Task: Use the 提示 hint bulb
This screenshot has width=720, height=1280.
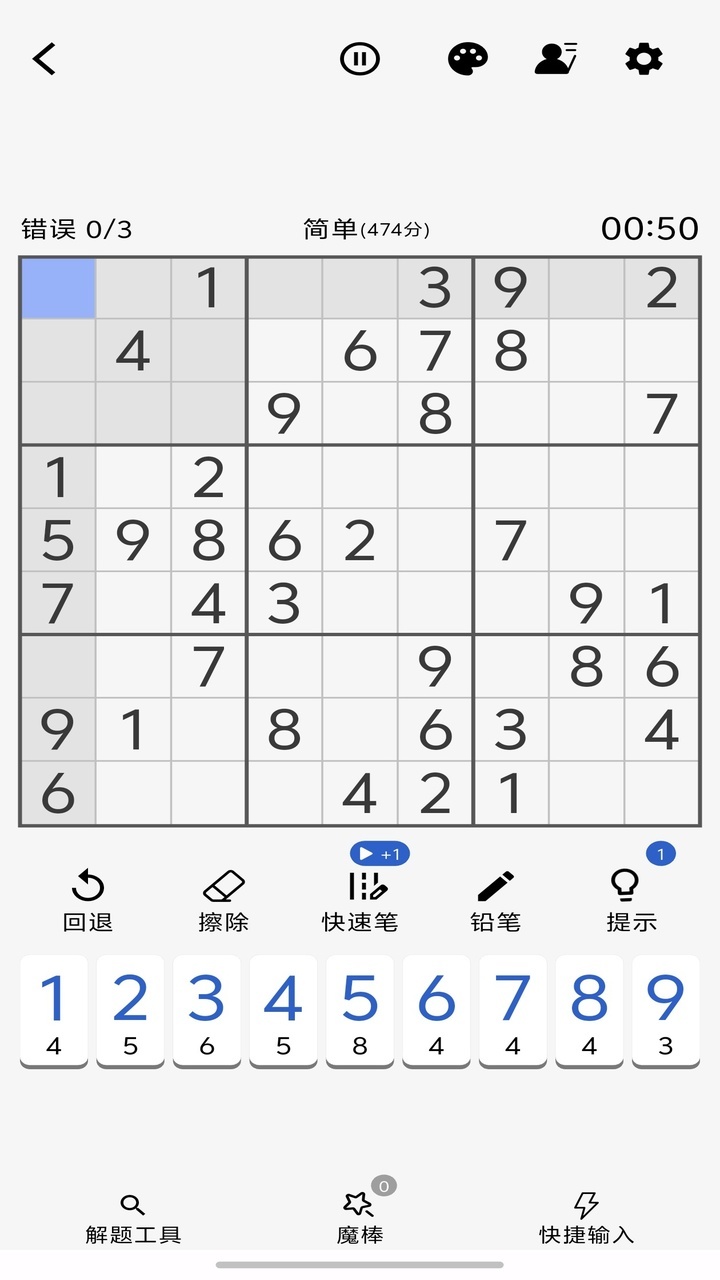Action: (x=631, y=897)
